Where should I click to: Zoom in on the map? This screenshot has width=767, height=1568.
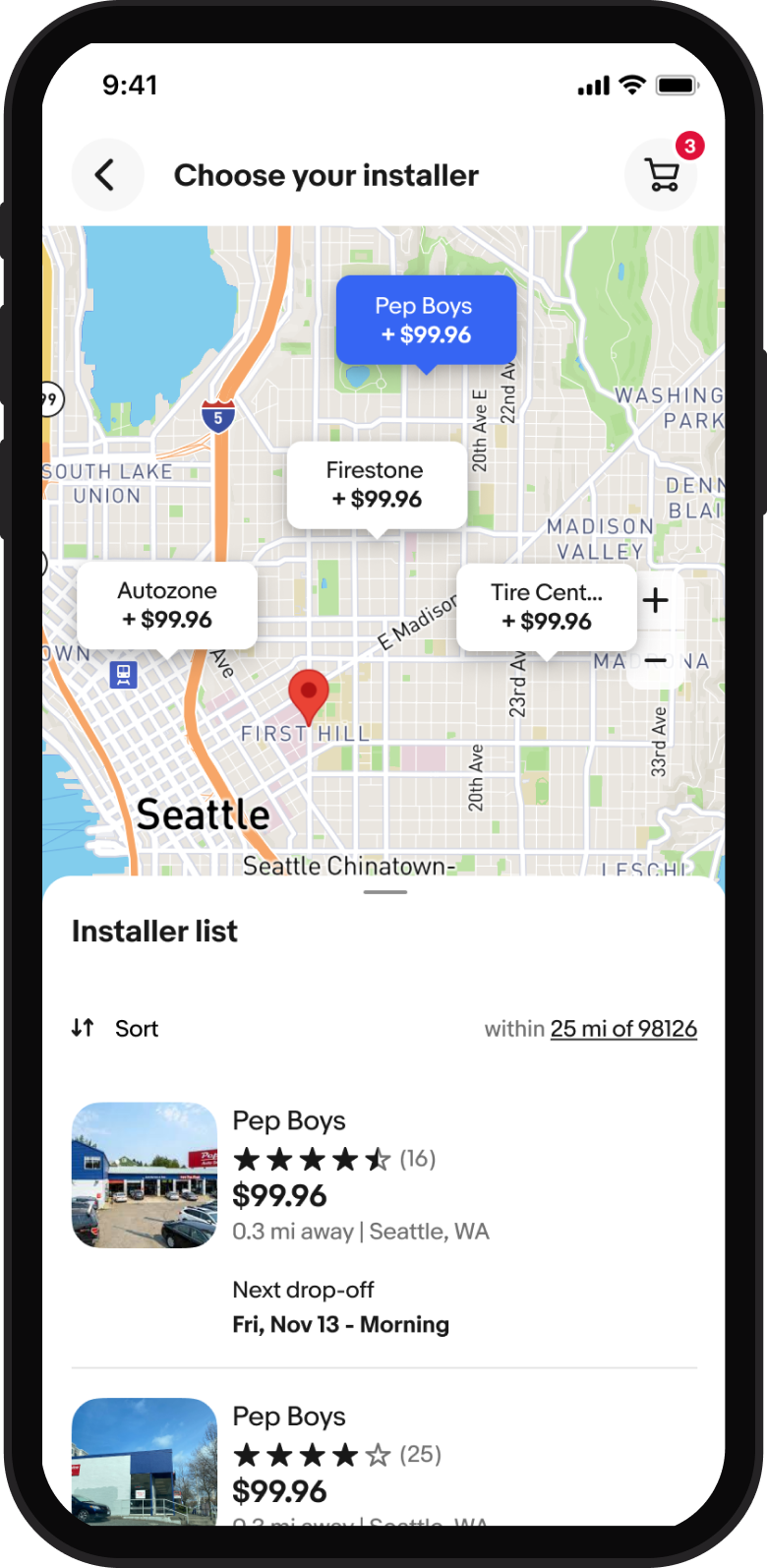pyautogui.click(x=656, y=600)
